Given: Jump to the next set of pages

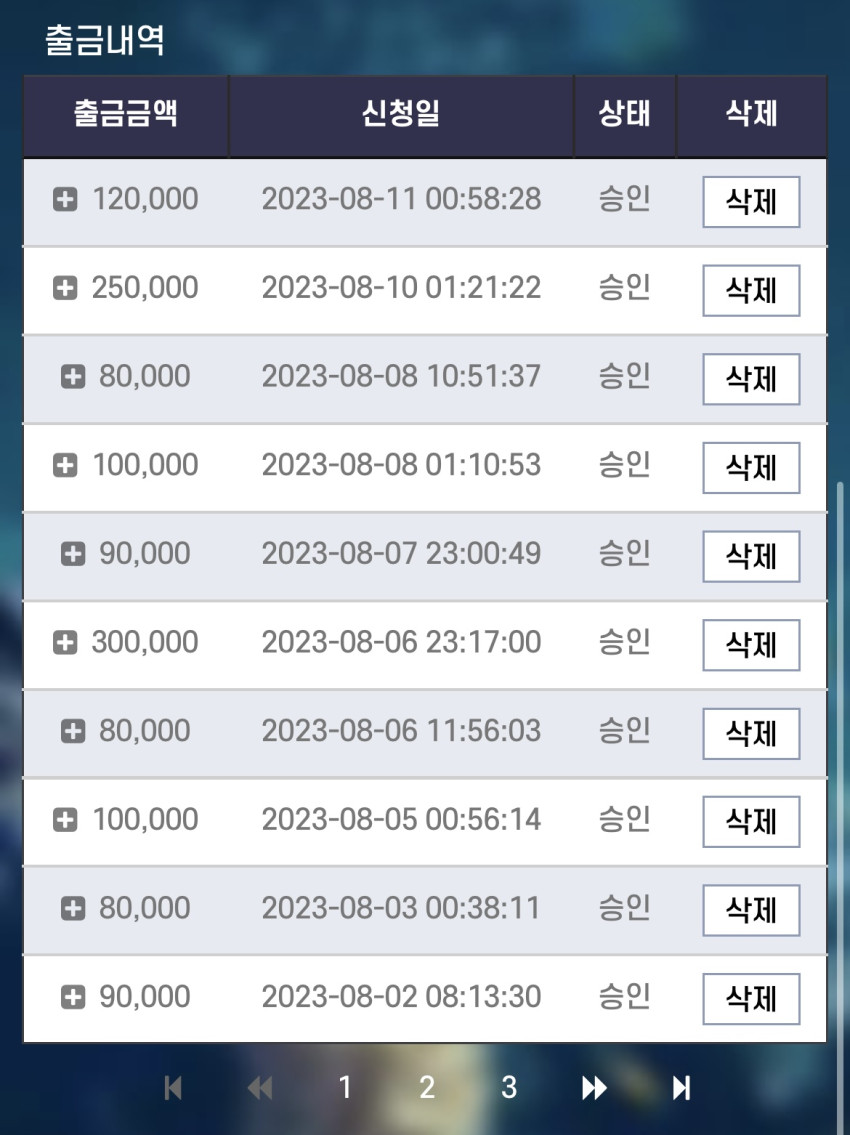Looking at the screenshot, I should pyautogui.click(x=594, y=1088).
